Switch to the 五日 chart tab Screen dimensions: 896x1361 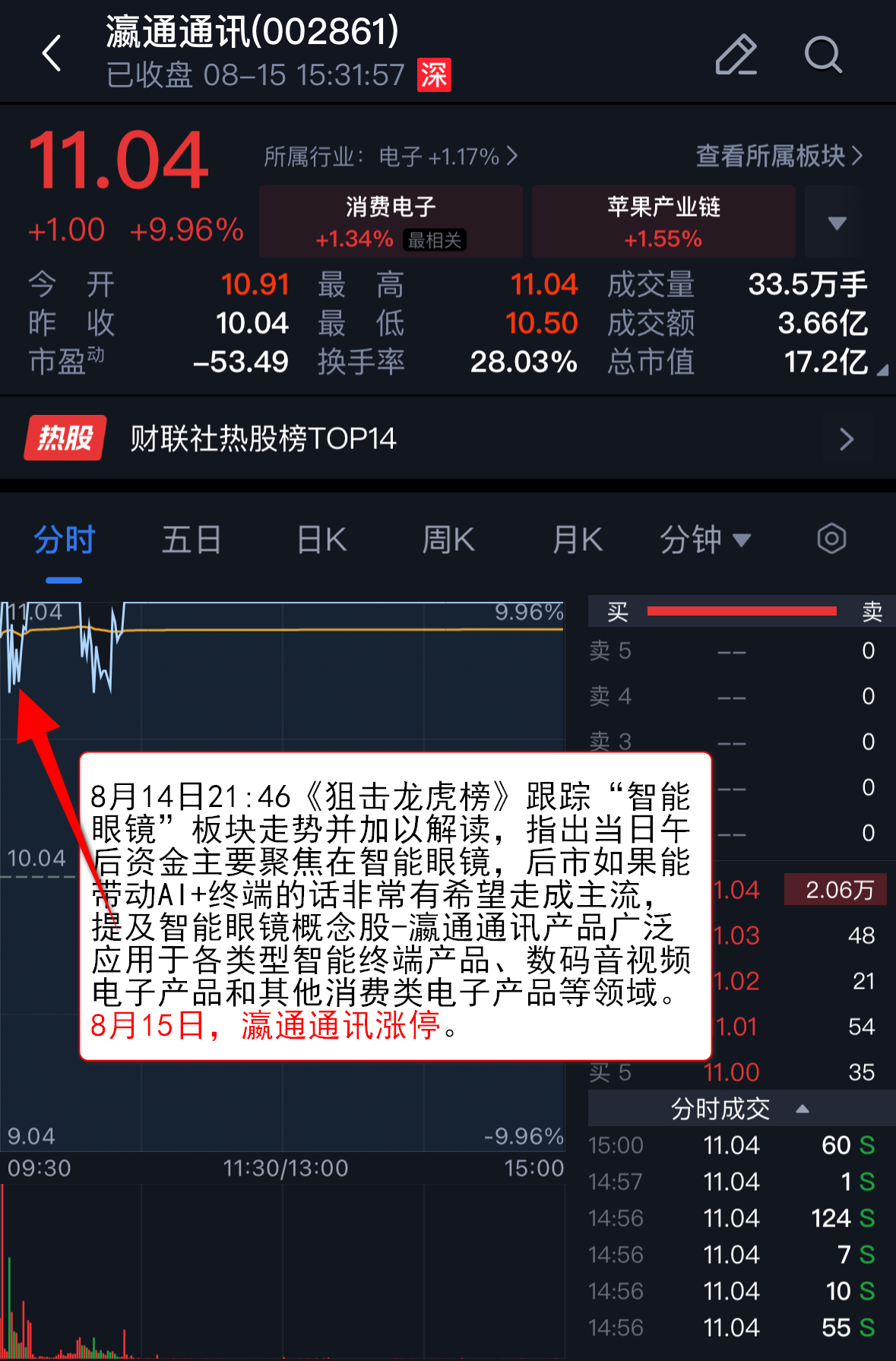tap(191, 540)
